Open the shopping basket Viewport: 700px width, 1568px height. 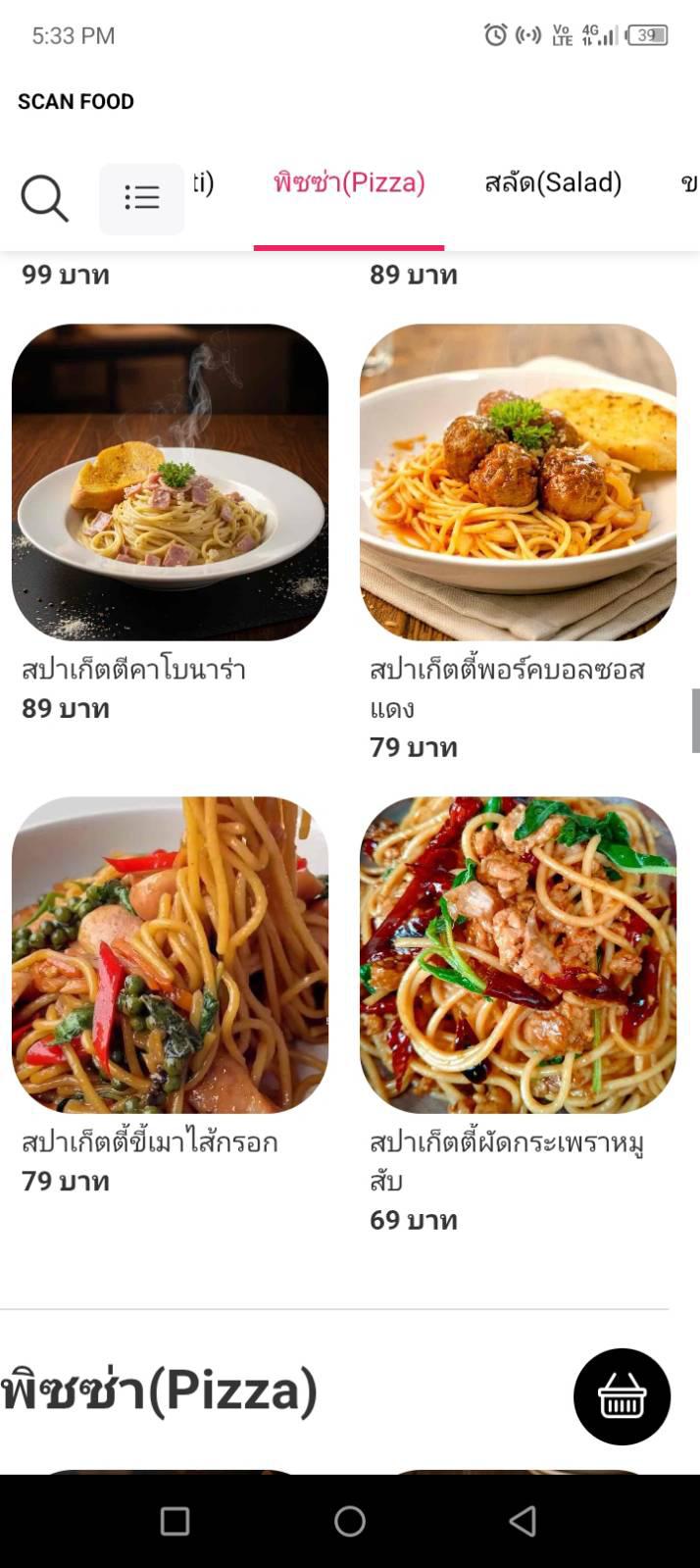622,1396
